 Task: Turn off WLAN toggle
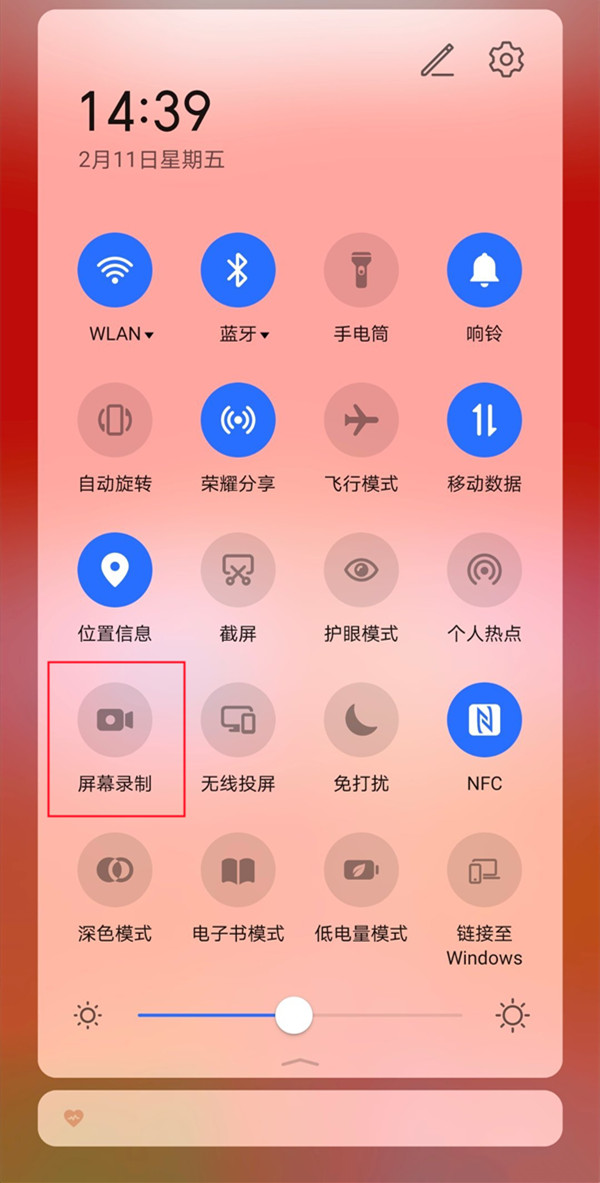click(115, 270)
